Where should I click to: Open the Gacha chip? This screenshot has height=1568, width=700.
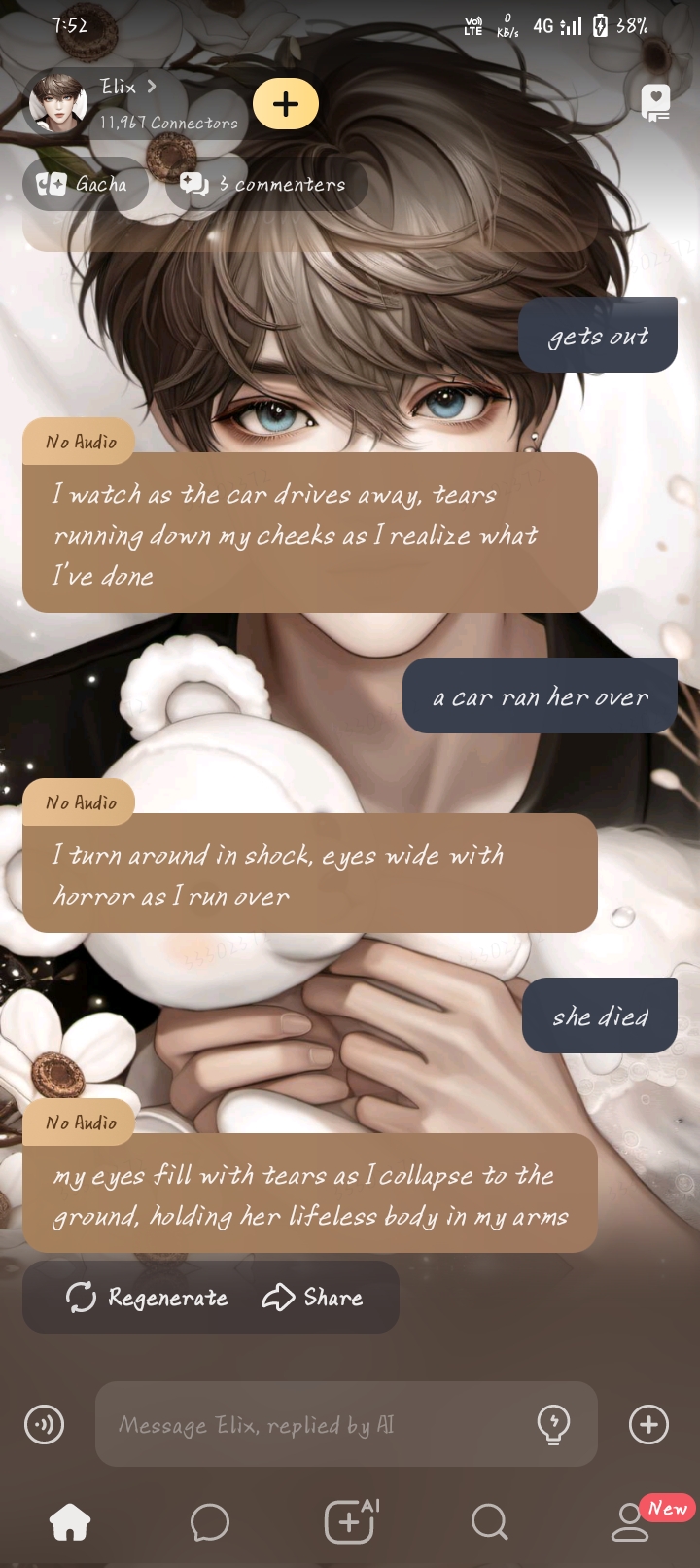point(84,184)
